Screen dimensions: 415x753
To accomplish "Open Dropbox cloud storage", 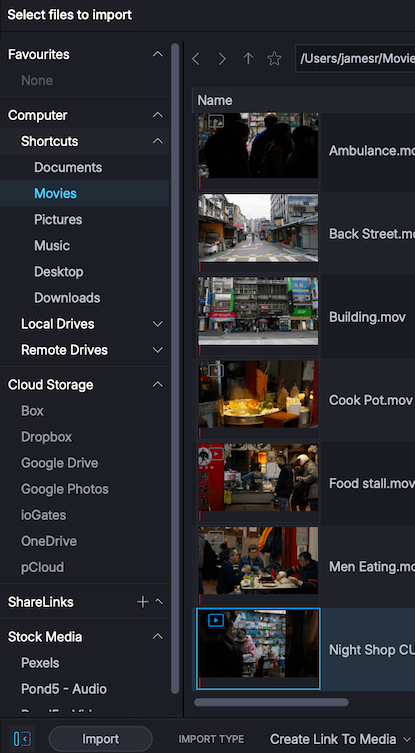I will [x=47, y=437].
